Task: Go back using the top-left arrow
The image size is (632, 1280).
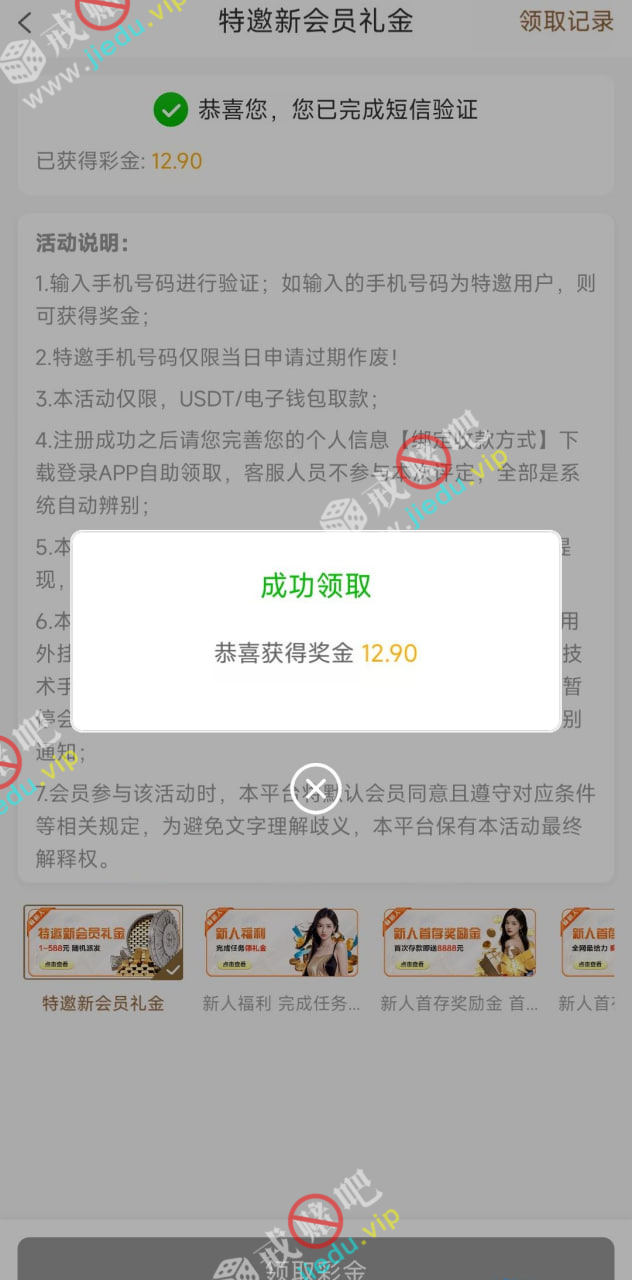Action: 26,22
